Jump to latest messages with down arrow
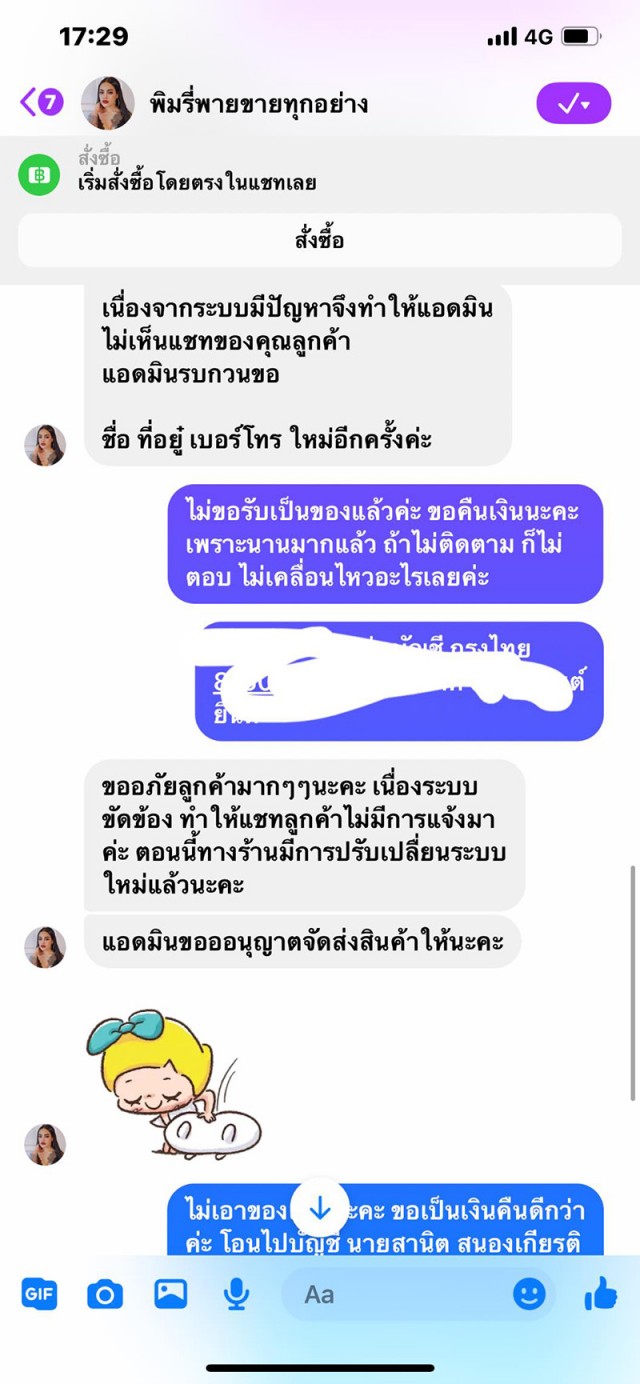Viewport: 640px width, 1384px height. pyautogui.click(x=320, y=1208)
